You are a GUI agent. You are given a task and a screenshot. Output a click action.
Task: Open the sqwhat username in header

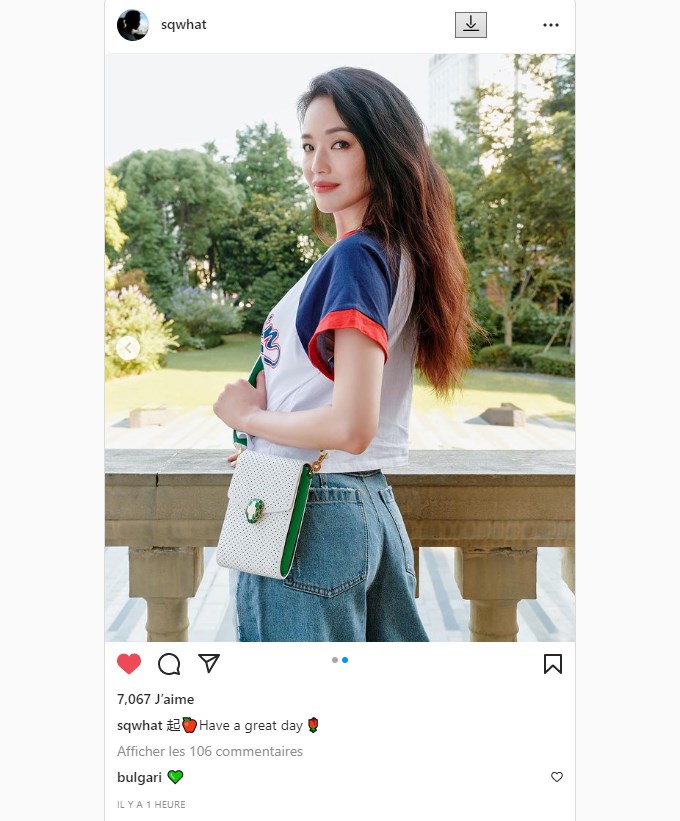tap(184, 25)
